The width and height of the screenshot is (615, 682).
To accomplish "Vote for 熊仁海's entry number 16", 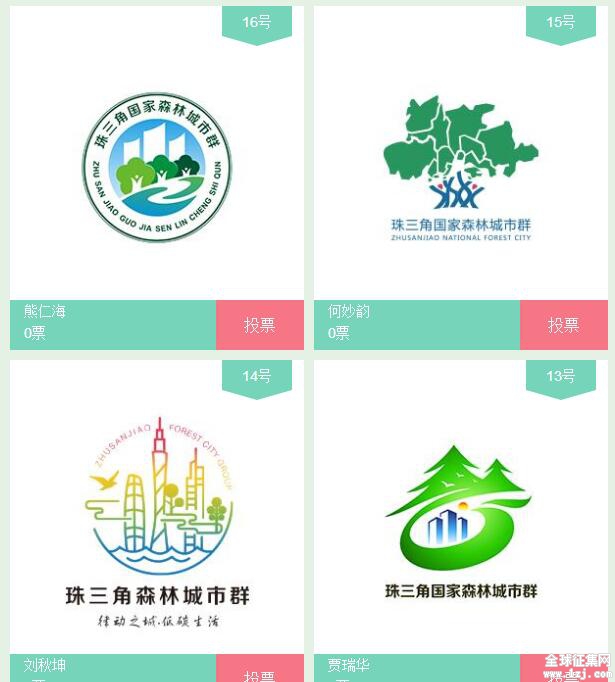I will click(259, 325).
